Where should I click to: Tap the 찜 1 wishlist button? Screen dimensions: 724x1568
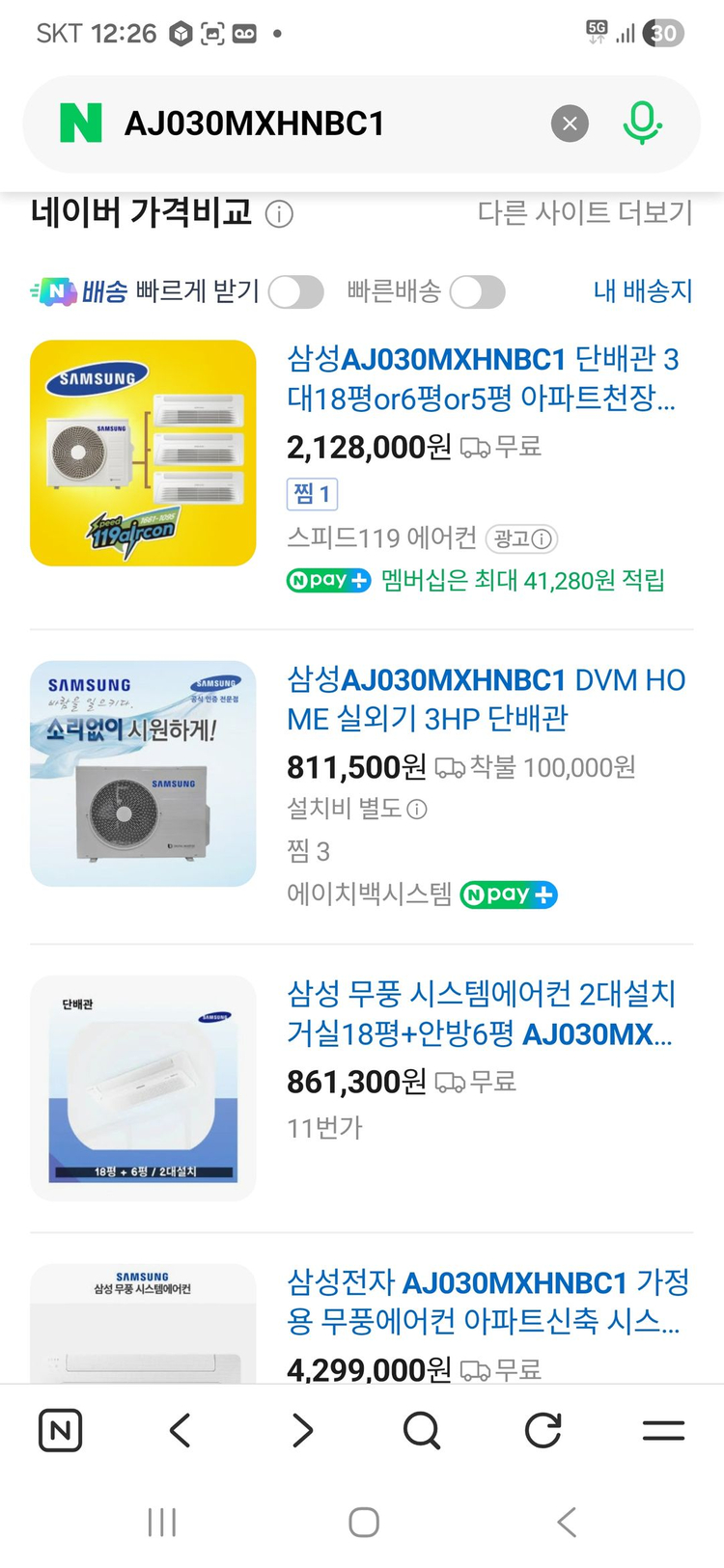coord(313,494)
